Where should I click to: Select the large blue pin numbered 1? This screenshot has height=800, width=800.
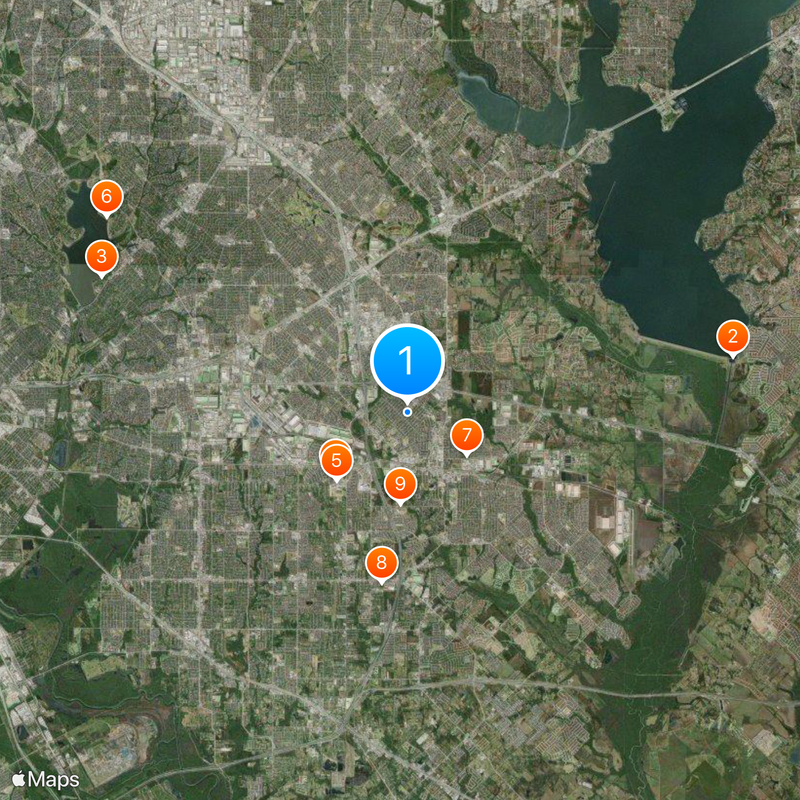click(x=407, y=361)
